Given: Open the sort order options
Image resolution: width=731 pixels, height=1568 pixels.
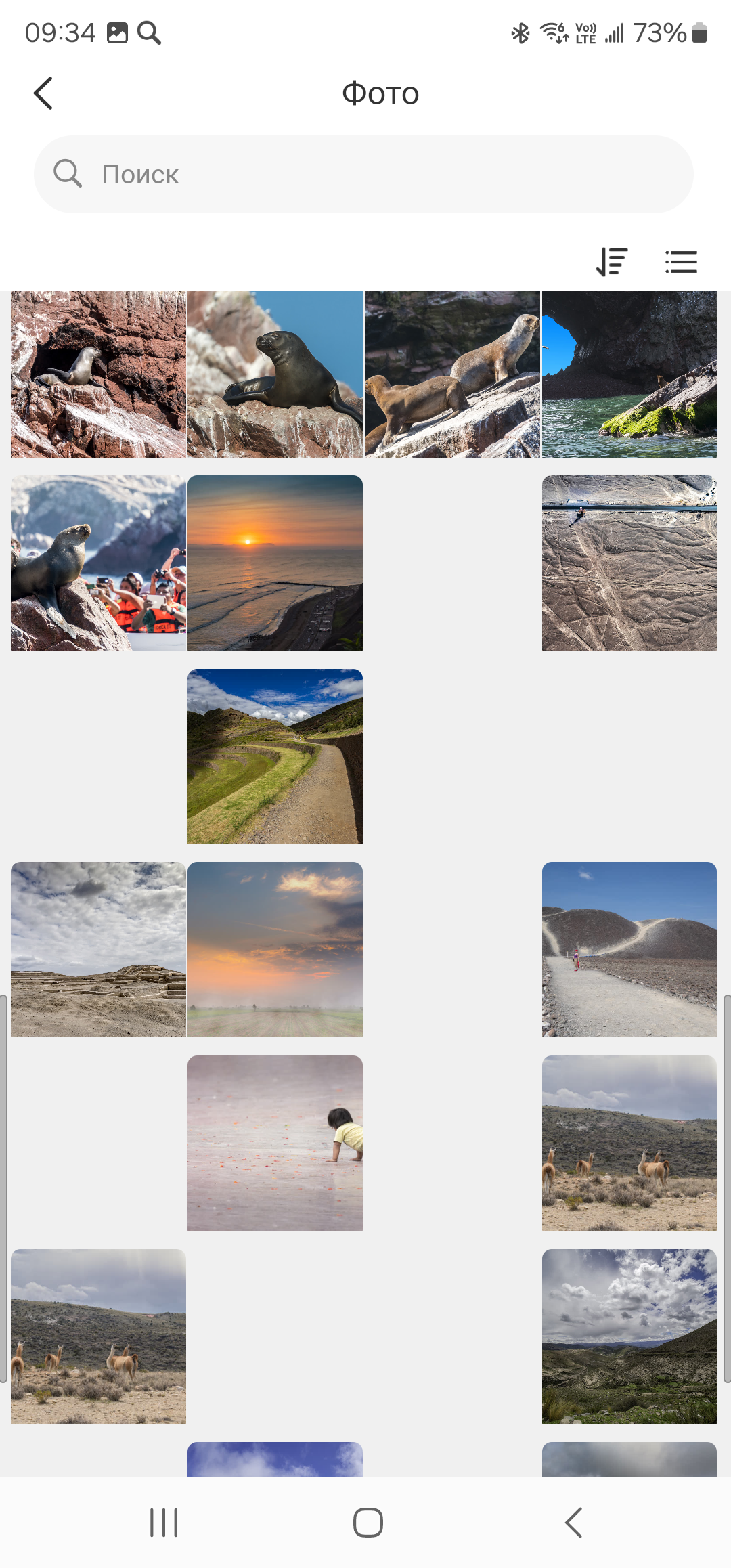Looking at the screenshot, I should 612,262.
